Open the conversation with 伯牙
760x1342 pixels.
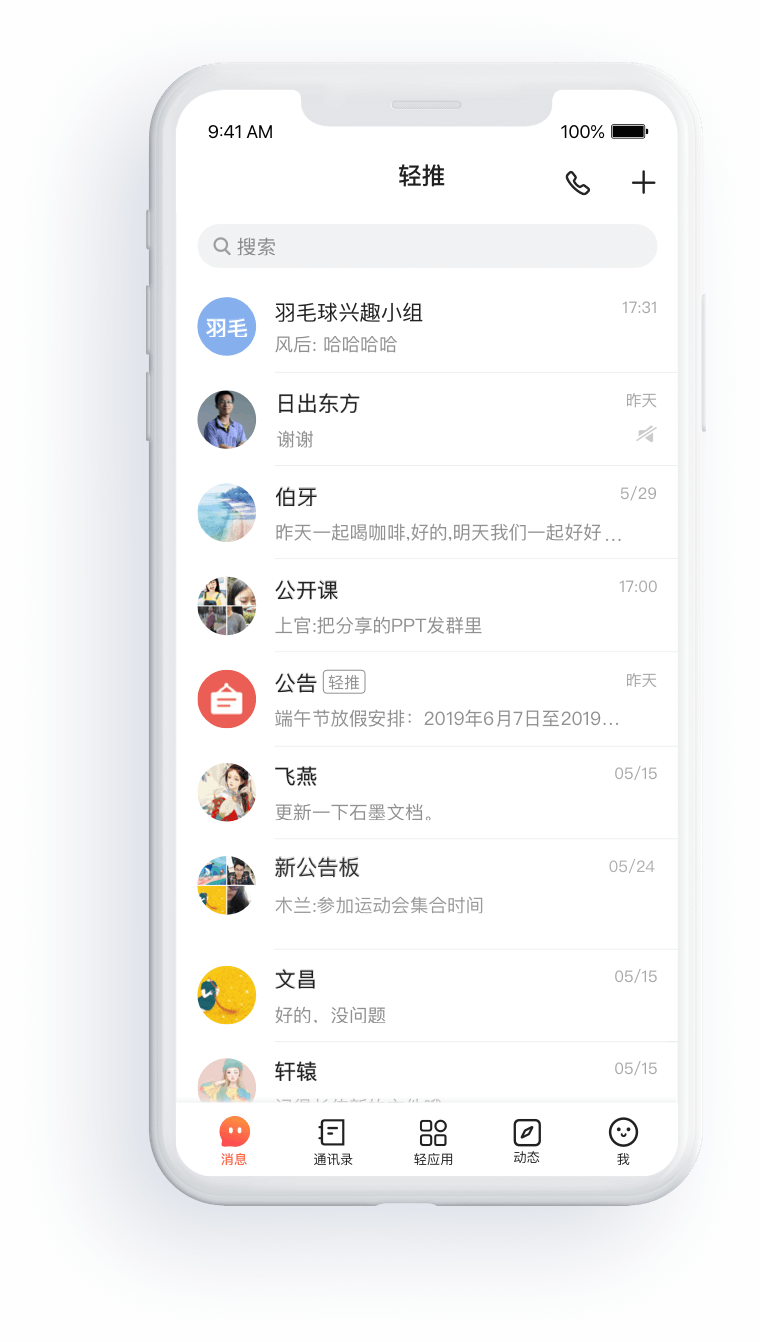point(427,513)
